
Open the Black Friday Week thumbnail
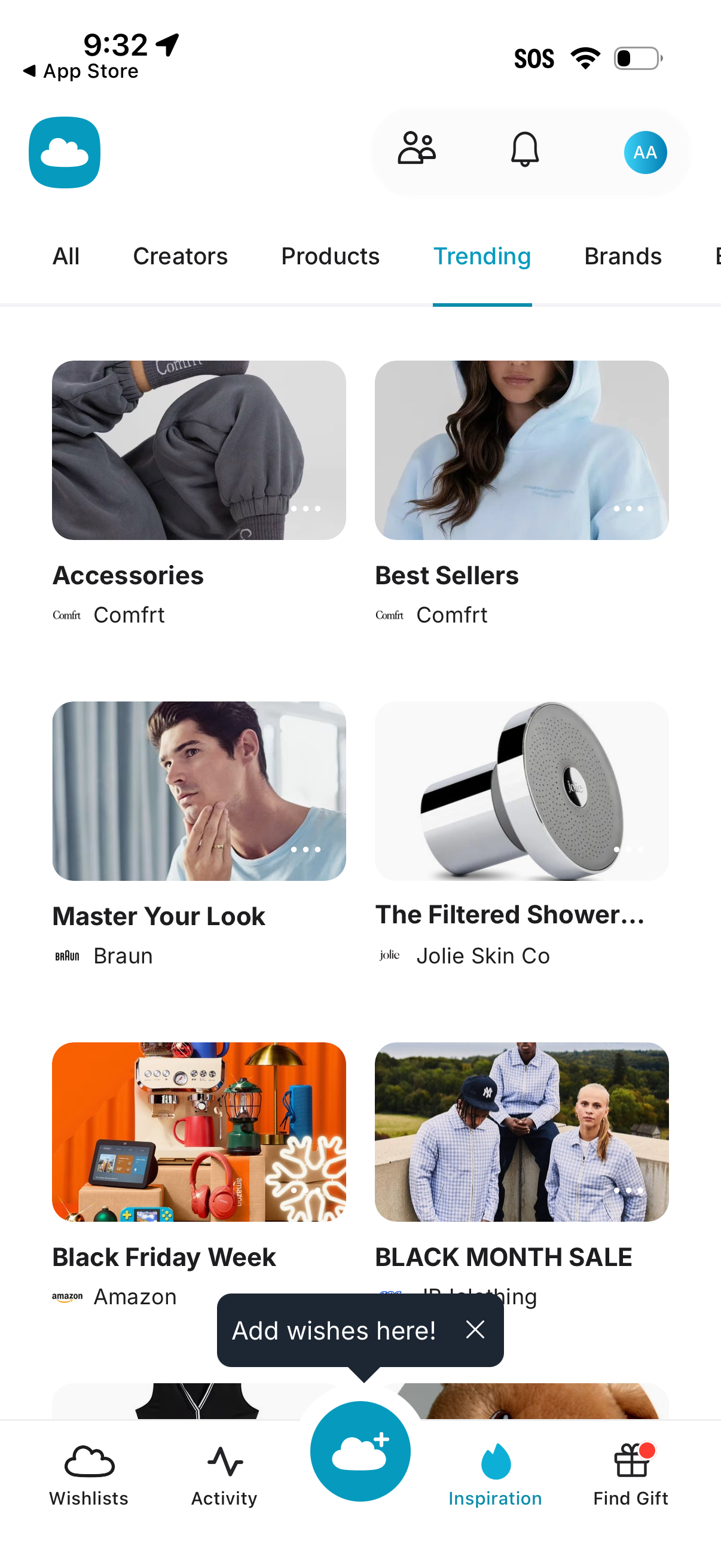click(199, 1131)
